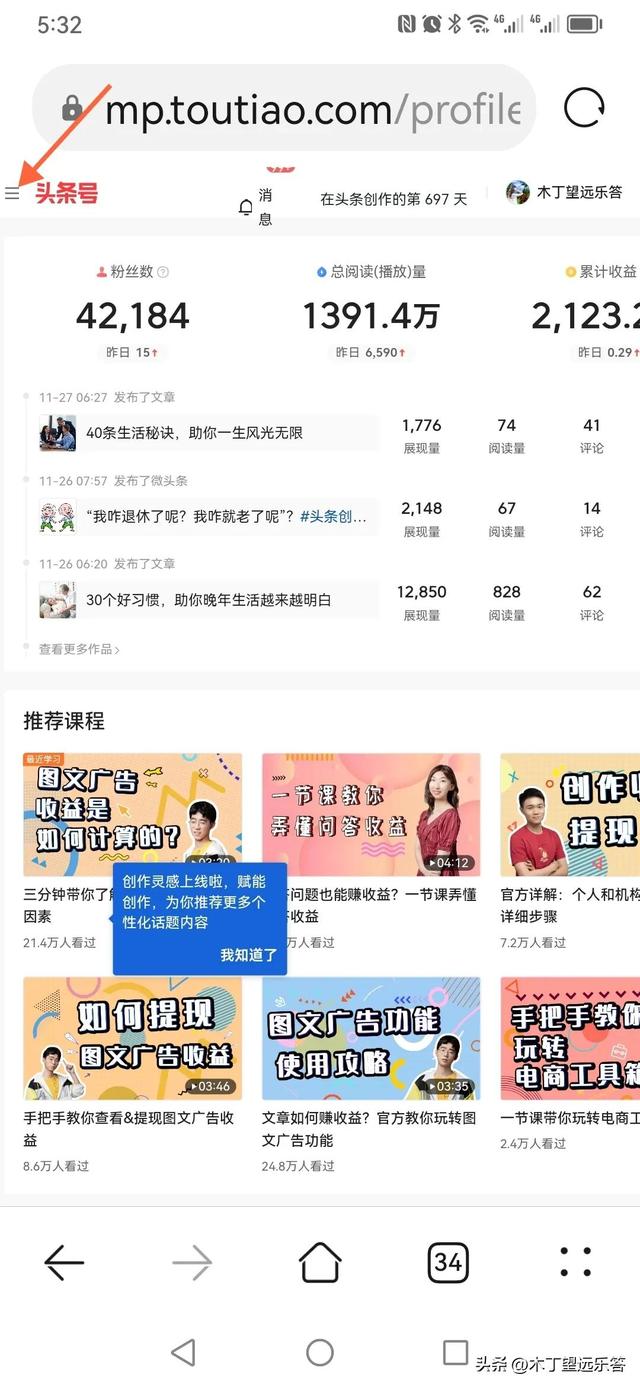640x1387 pixels.
Task: Play the course 图文广告功能使用攻略
Action: (371, 1039)
